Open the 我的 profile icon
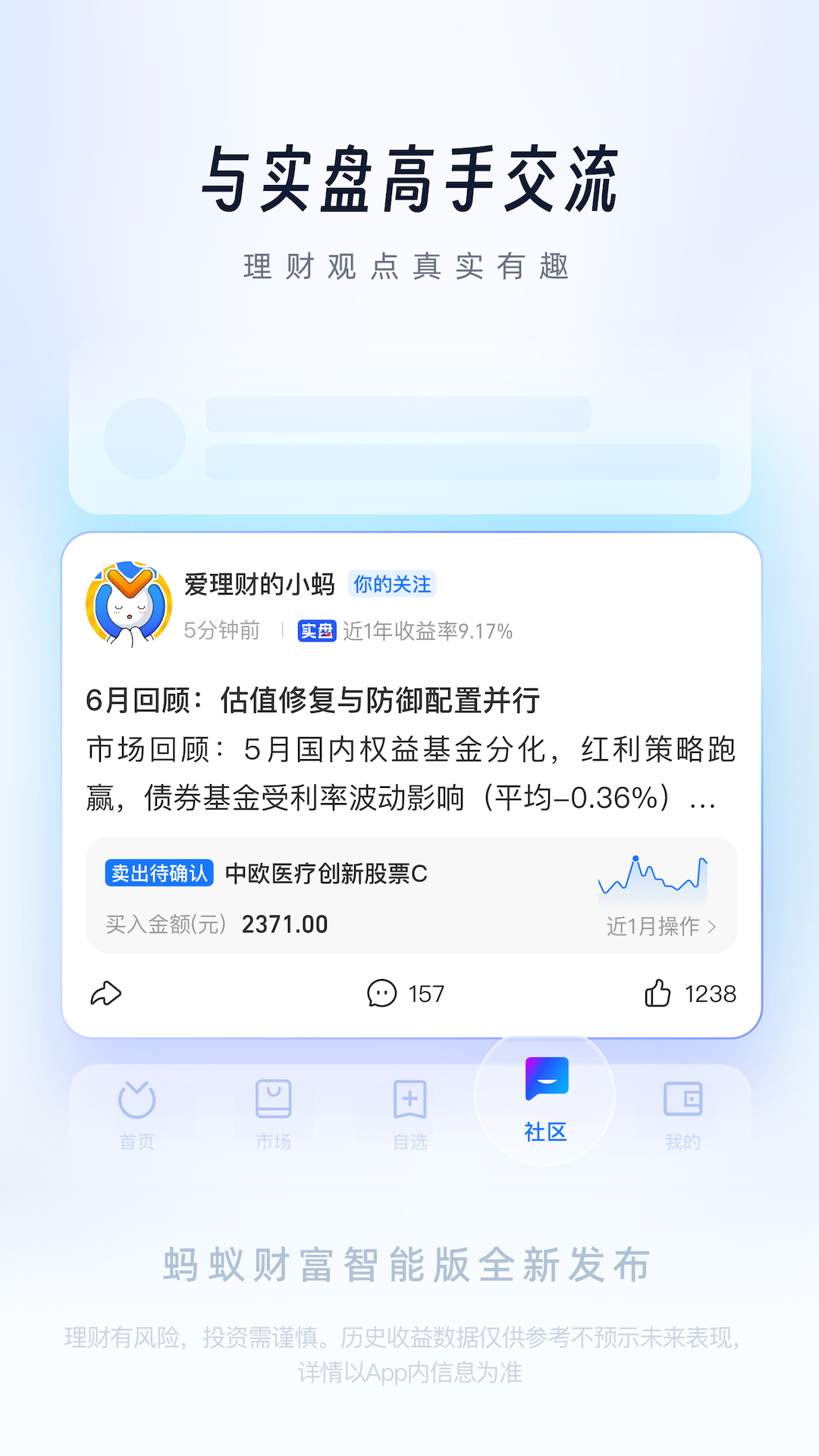The height and width of the screenshot is (1456, 819). pos(682,1101)
